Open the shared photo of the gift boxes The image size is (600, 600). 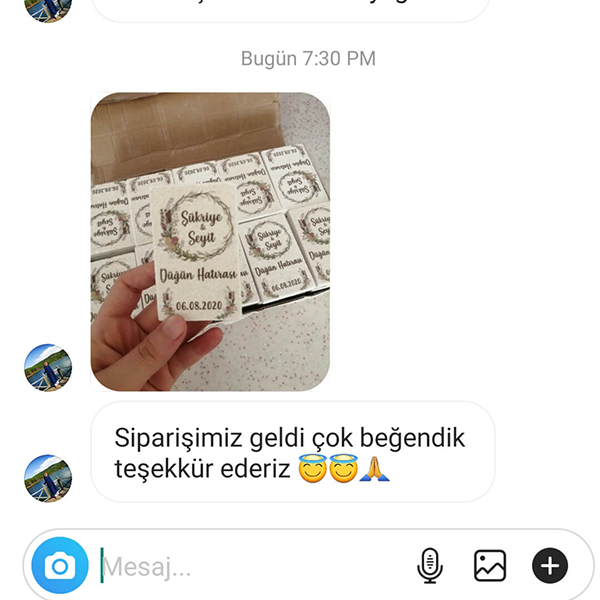210,241
